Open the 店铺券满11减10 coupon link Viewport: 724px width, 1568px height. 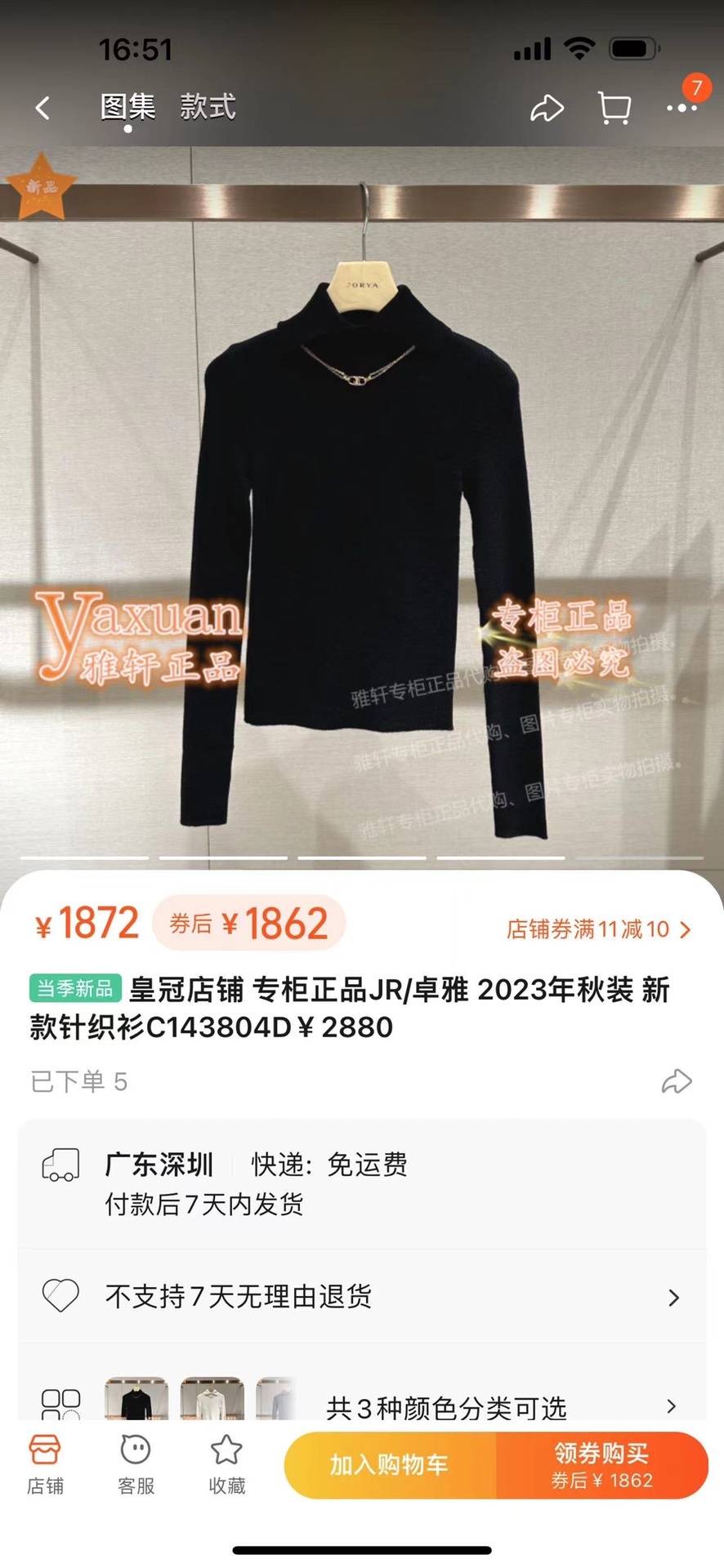coord(597,929)
